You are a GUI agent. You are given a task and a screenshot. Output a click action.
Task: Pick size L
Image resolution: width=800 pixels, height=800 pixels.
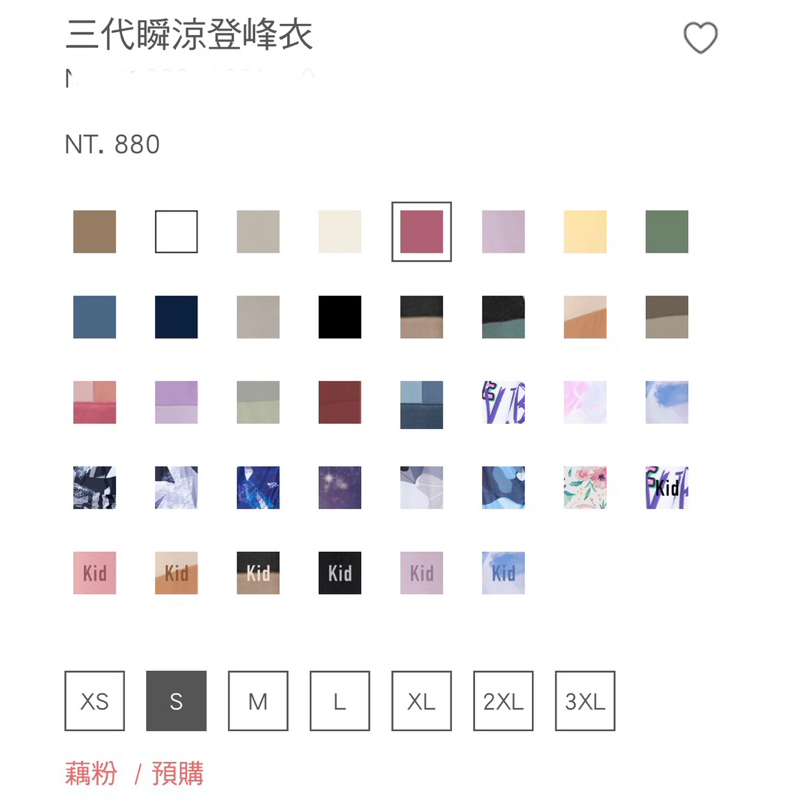pyautogui.click(x=340, y=701)
